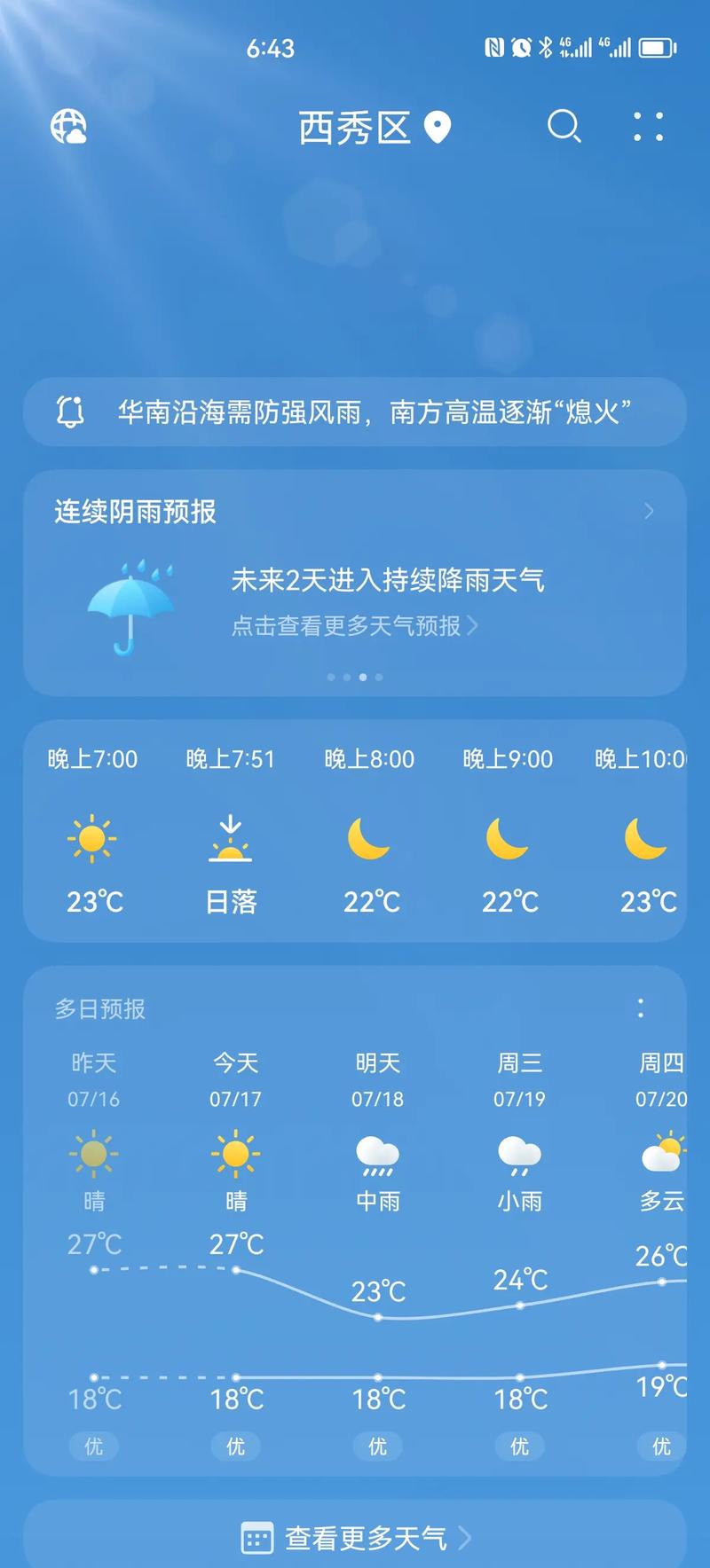Tap the carousel pagination dots

(354, 677)
